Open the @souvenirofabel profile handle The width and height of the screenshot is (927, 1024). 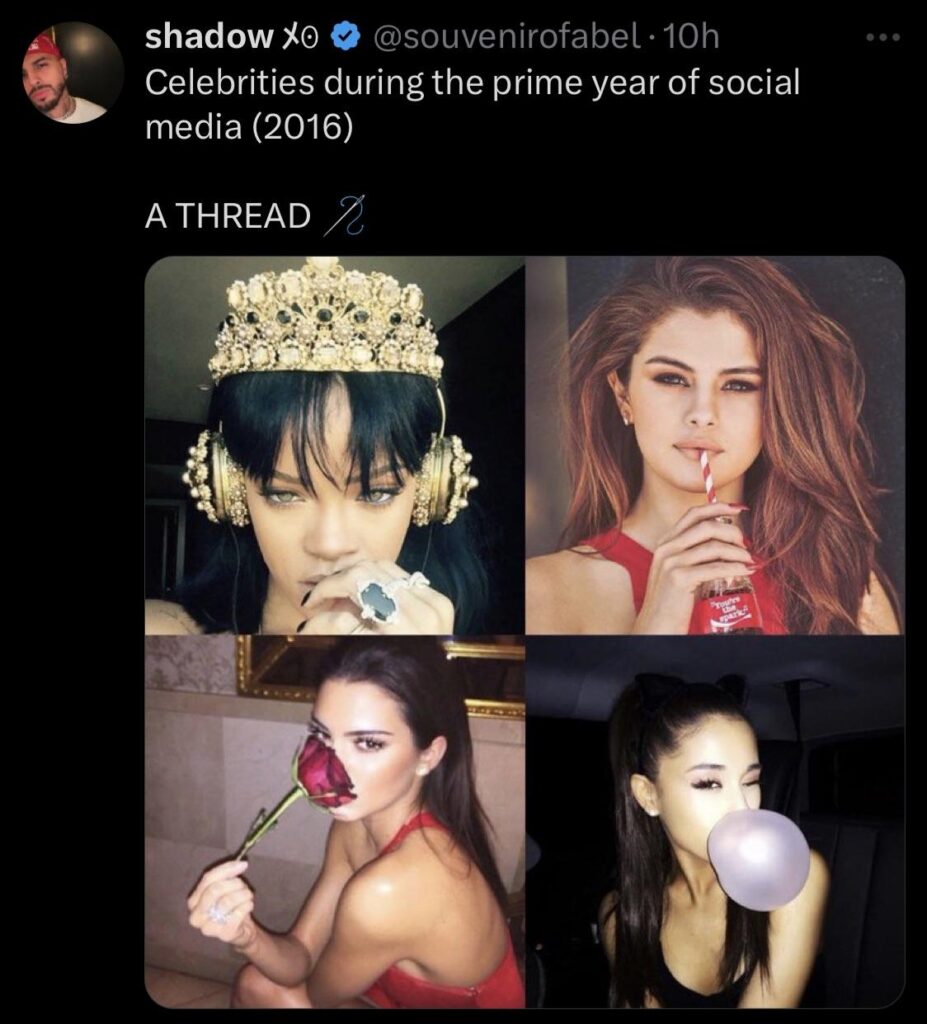(504, 37)
